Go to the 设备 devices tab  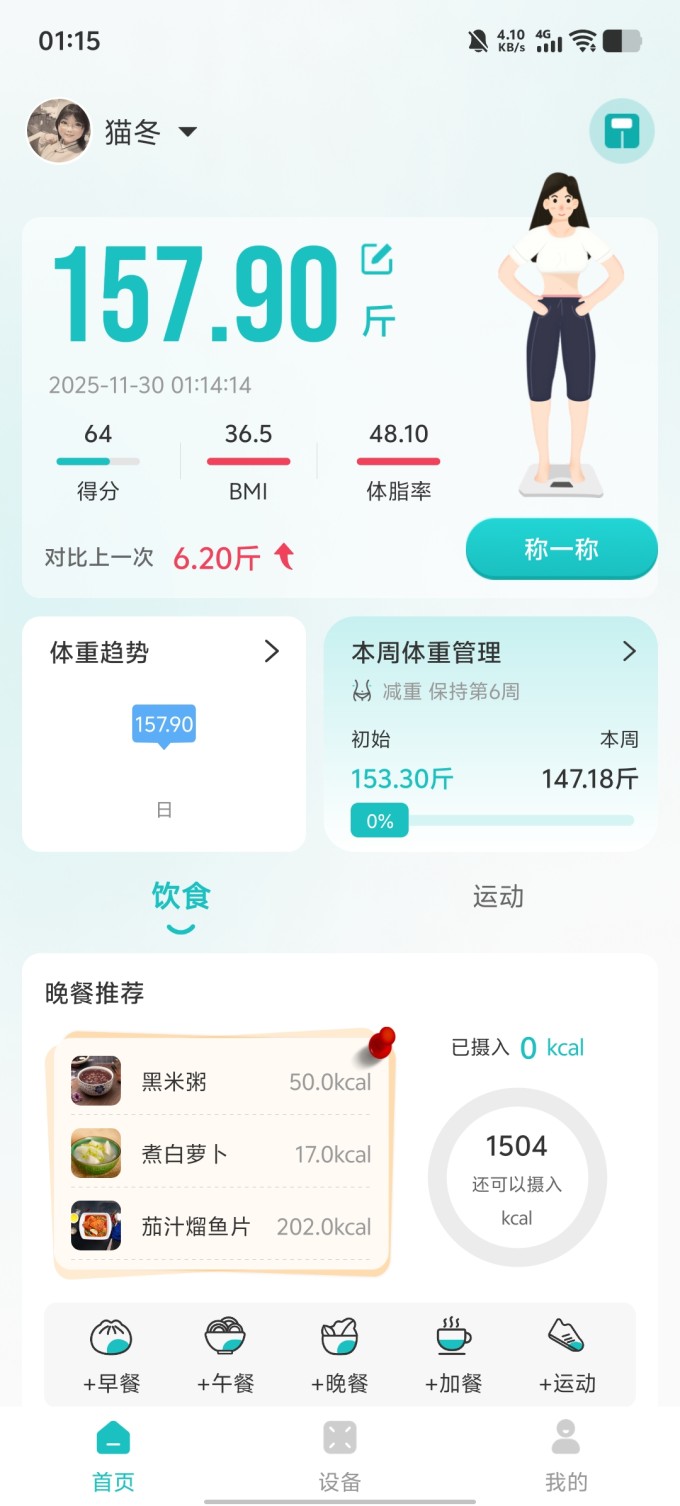[x=339, y=1456]
